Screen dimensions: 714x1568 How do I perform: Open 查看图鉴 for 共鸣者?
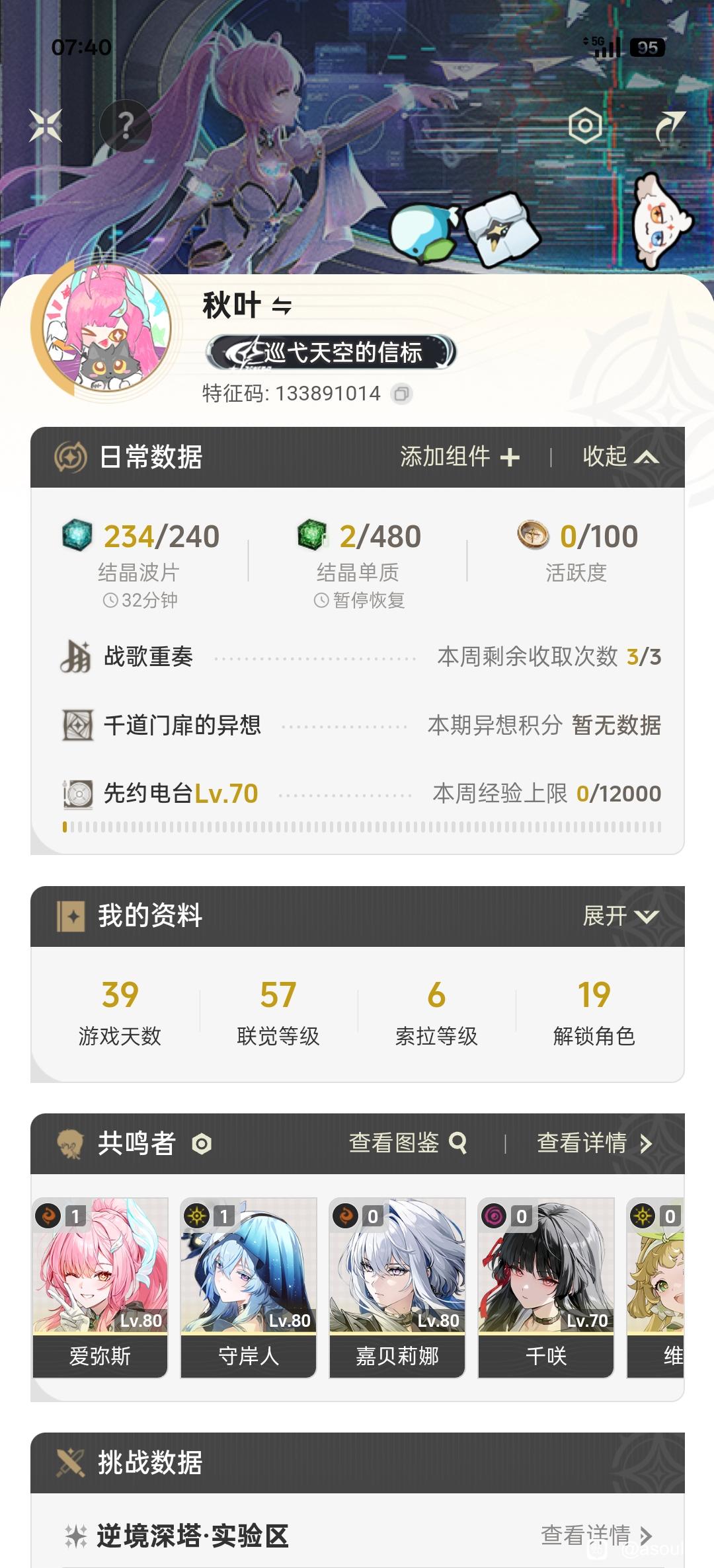coord(408,1142)
